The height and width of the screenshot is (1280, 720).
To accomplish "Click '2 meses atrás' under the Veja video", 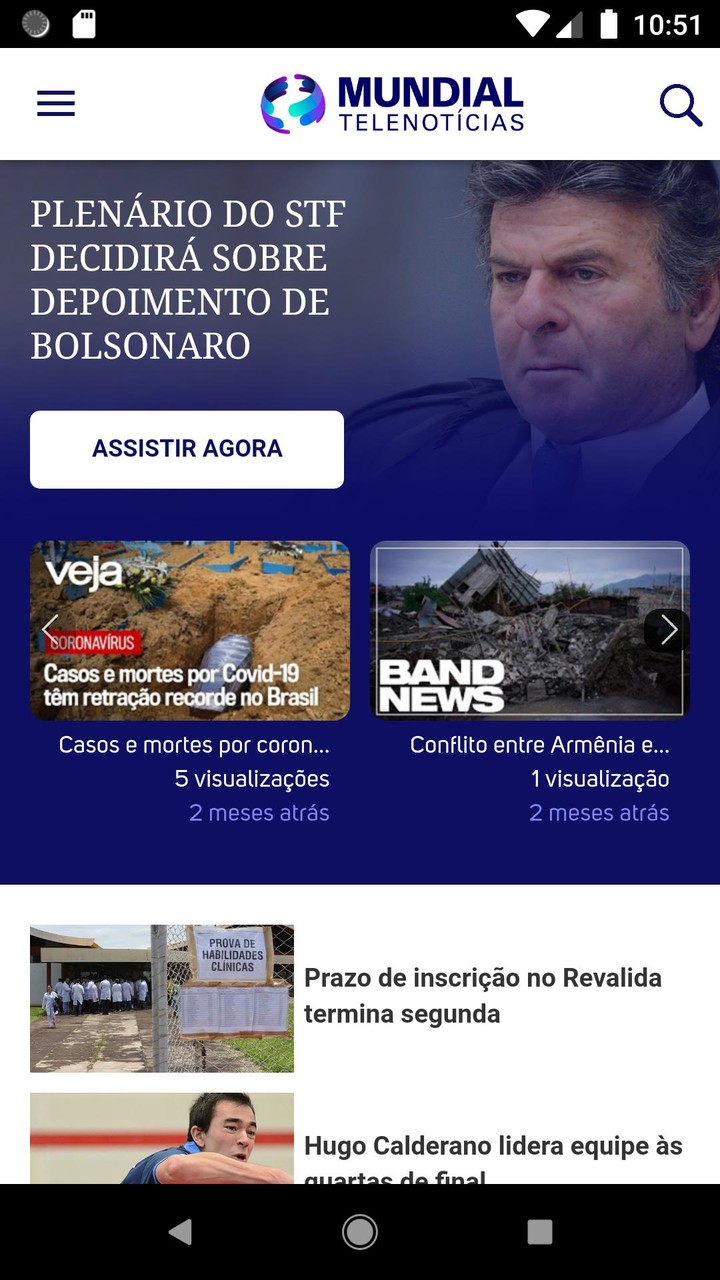I will 259,812.
